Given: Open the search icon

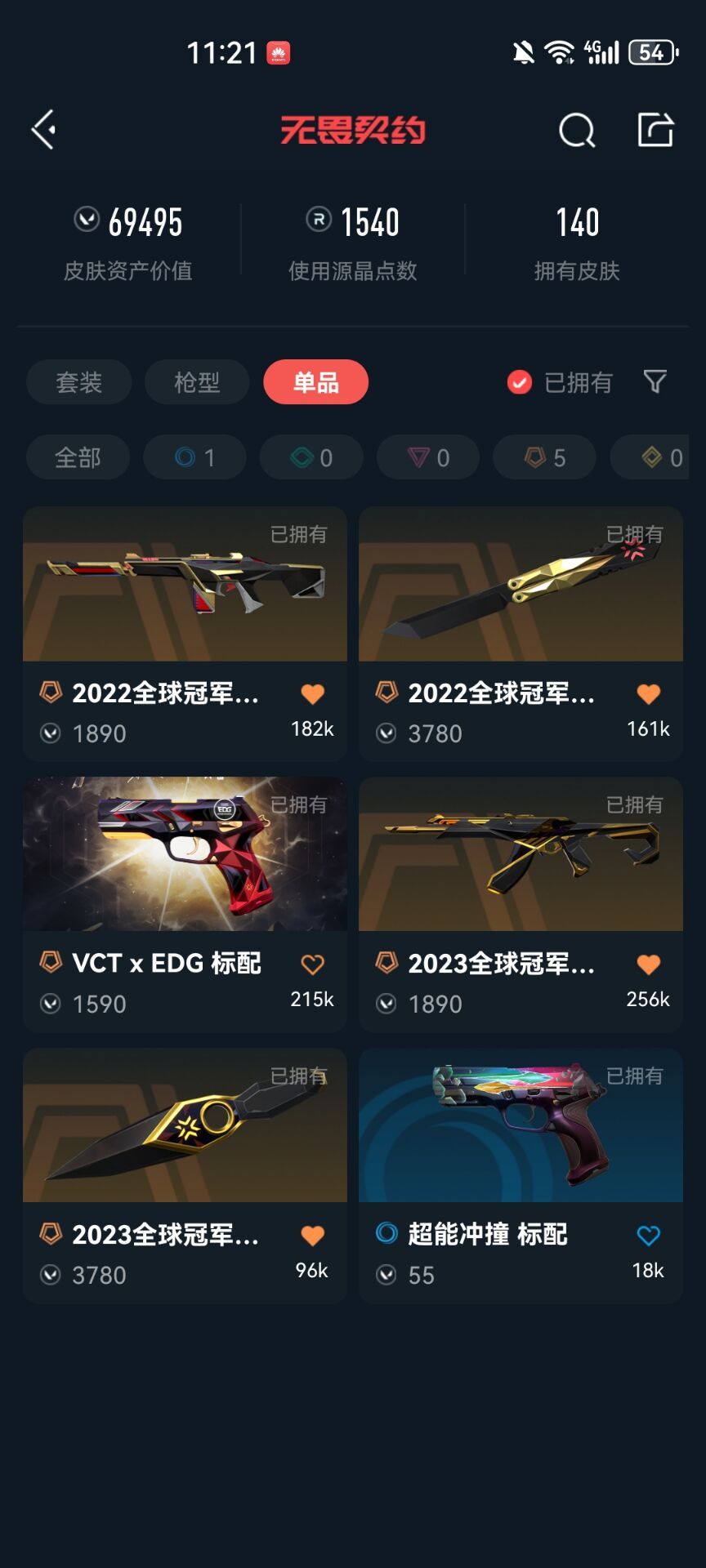Looking at the screenshot, I should pos(577,130).
